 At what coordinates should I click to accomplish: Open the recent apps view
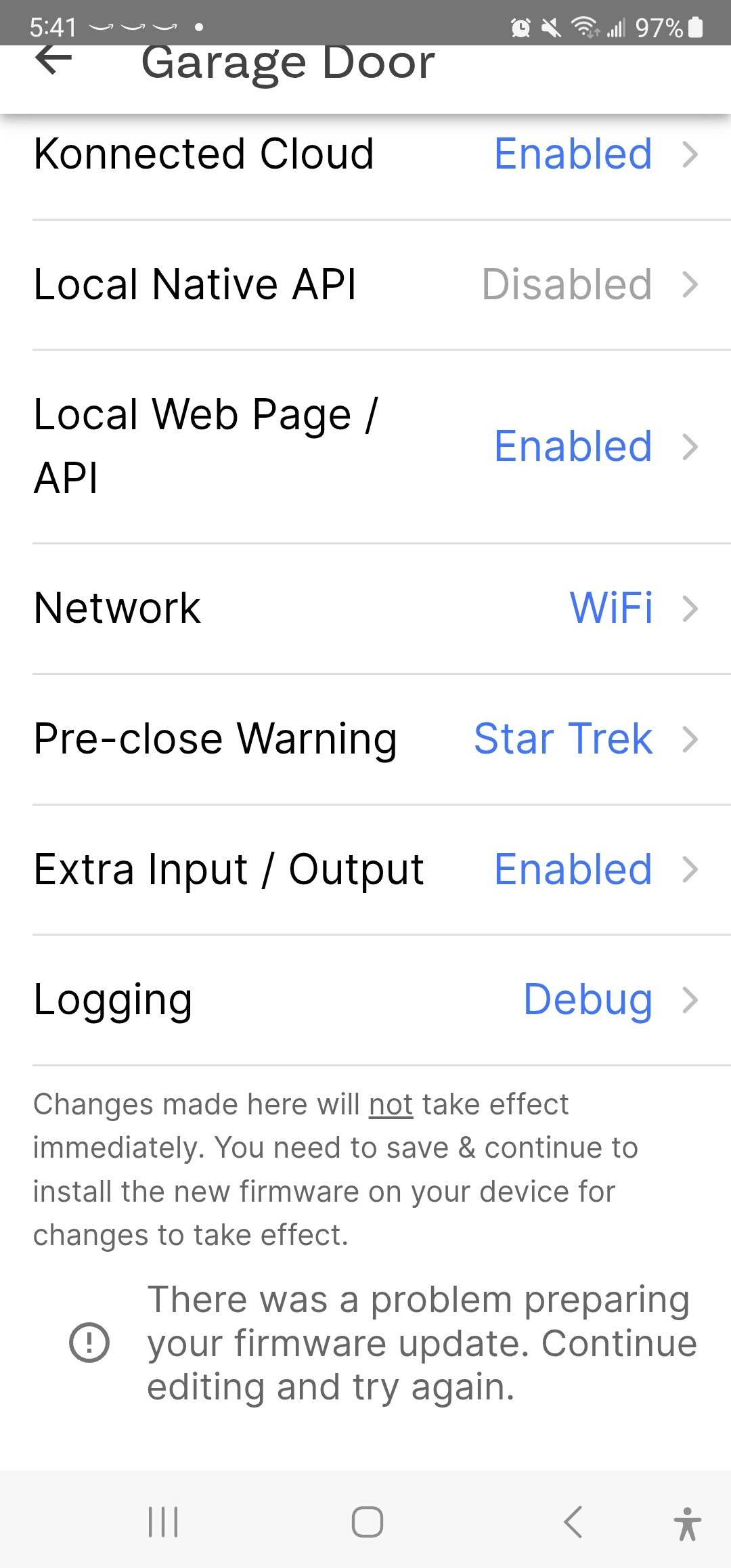click(163, 1522)
